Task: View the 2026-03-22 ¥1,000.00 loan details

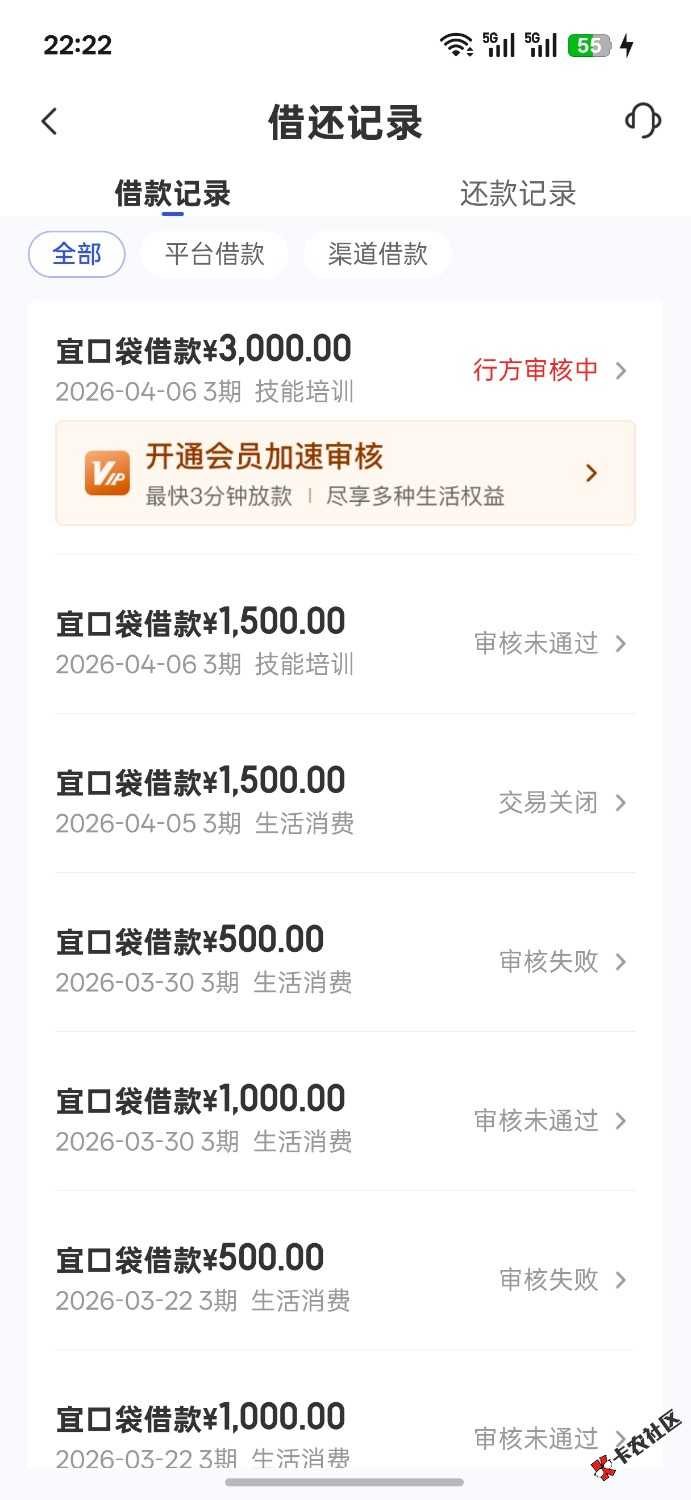Action: point(345,1430)
